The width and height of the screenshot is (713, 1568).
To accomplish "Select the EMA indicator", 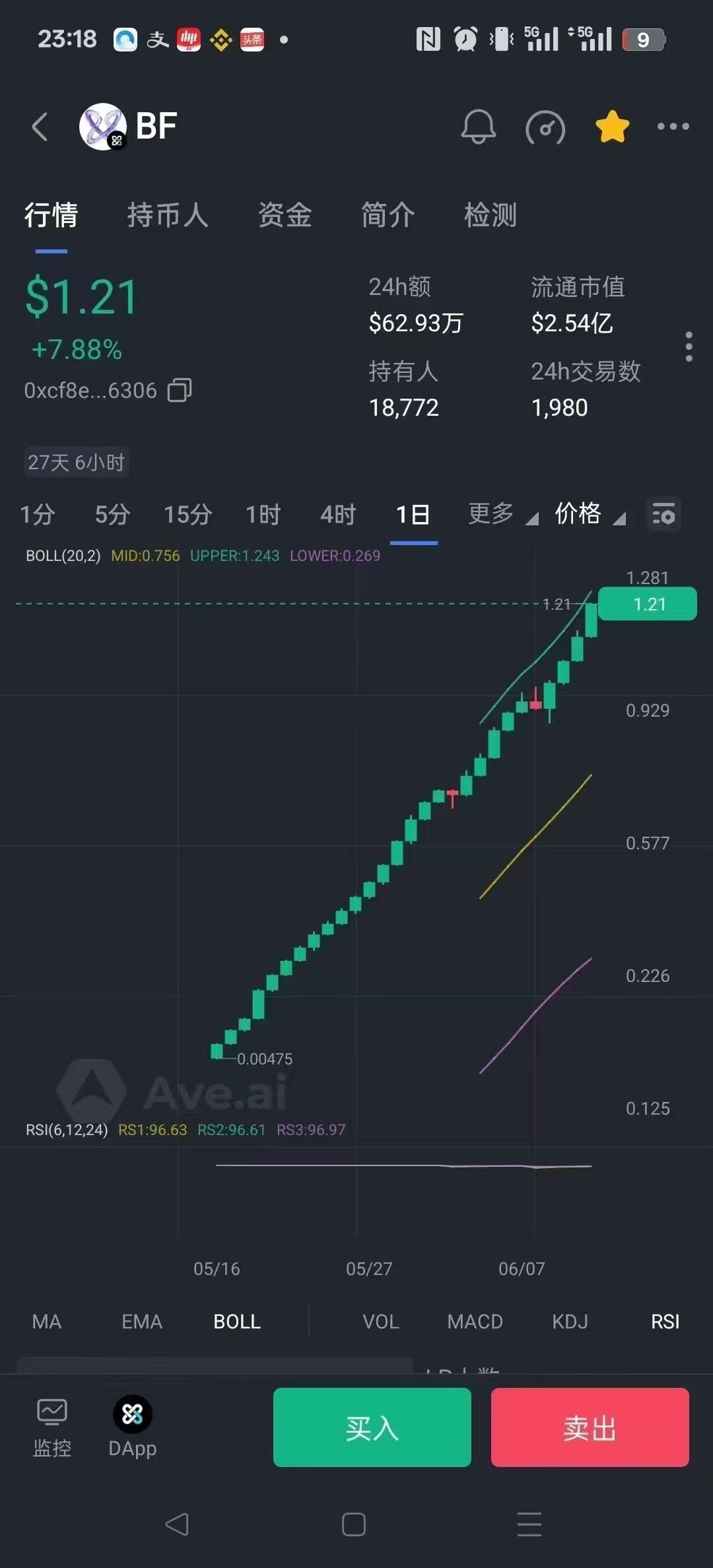I will (141, 1321).
